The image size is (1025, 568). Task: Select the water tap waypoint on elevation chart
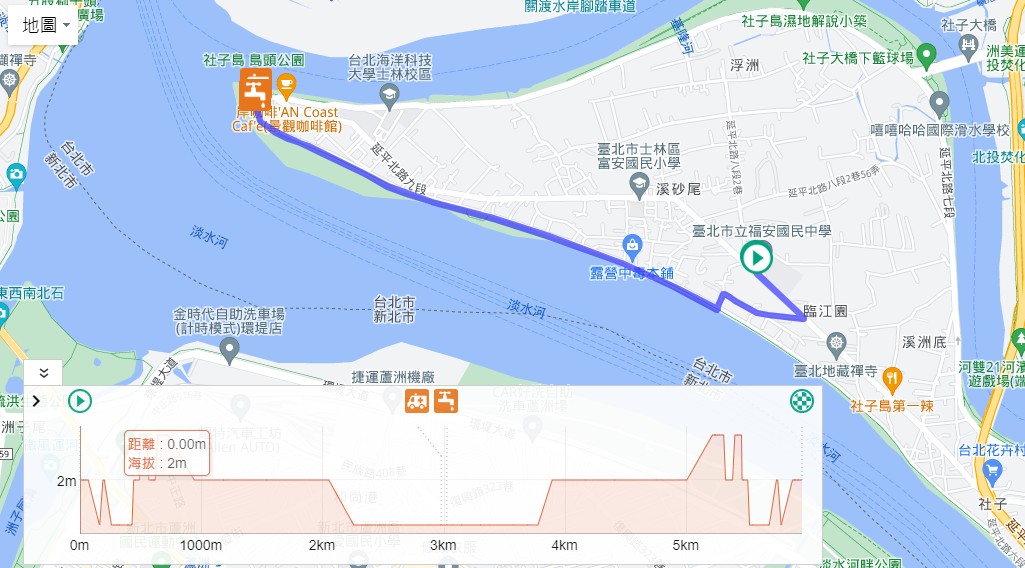[445, 401]
